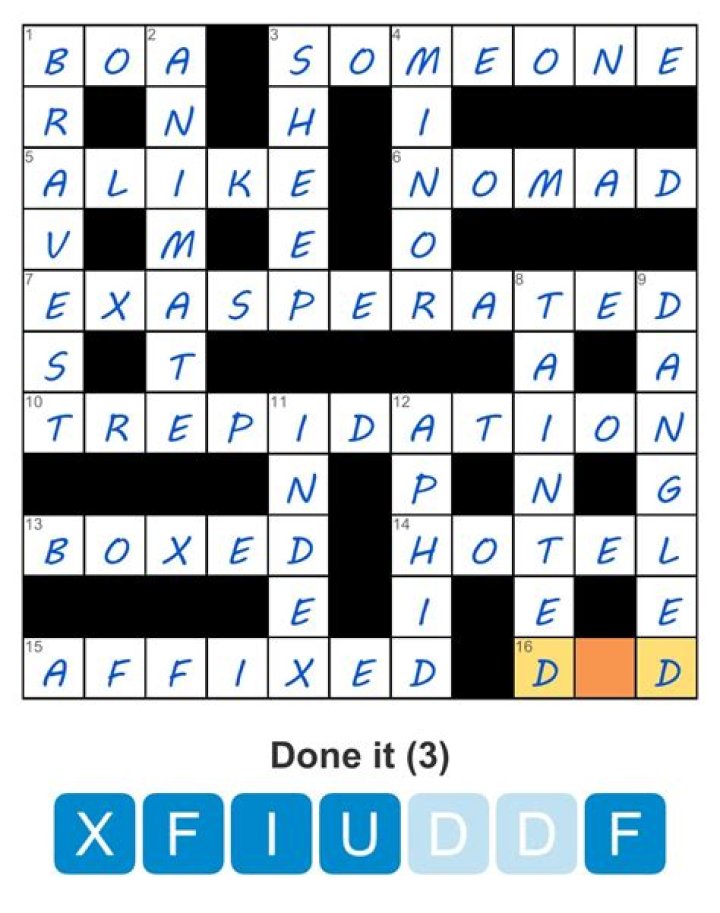The image size is (720, 913).
Task: Tap cell numbered 7 starting EXASPERATED
Action: click(53, 301)
